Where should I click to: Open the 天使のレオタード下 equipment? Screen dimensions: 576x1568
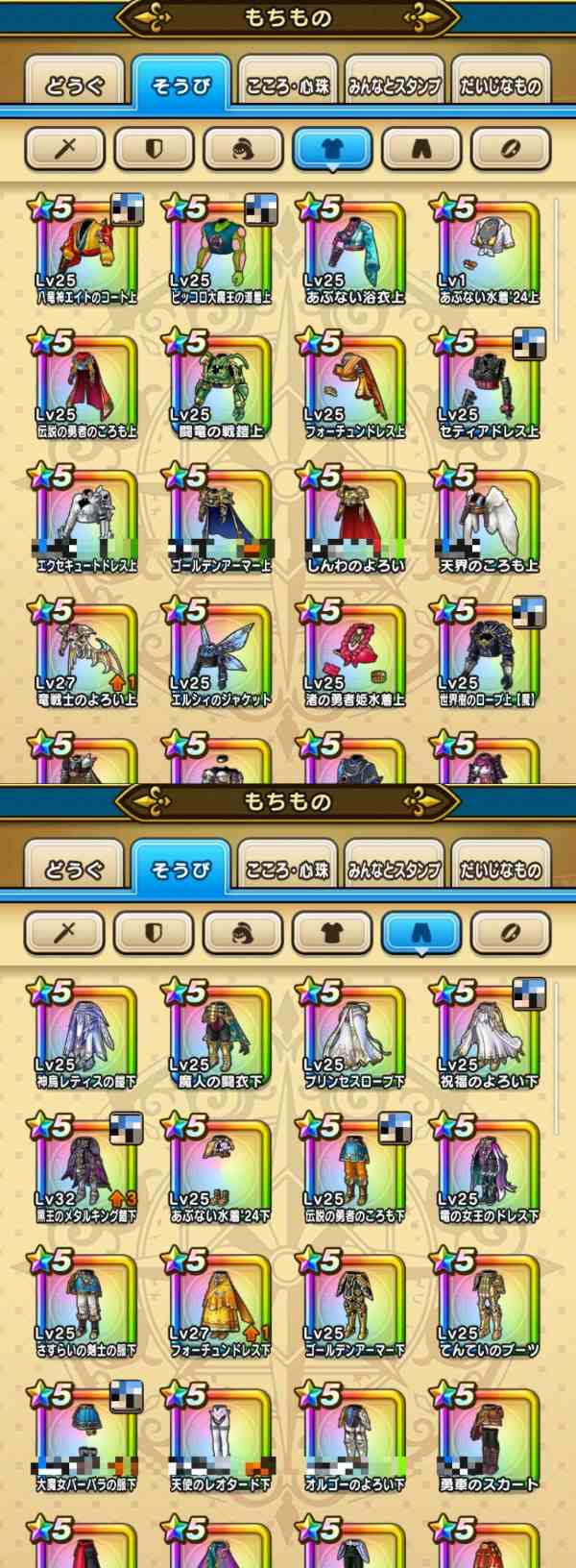point(221,1439)
